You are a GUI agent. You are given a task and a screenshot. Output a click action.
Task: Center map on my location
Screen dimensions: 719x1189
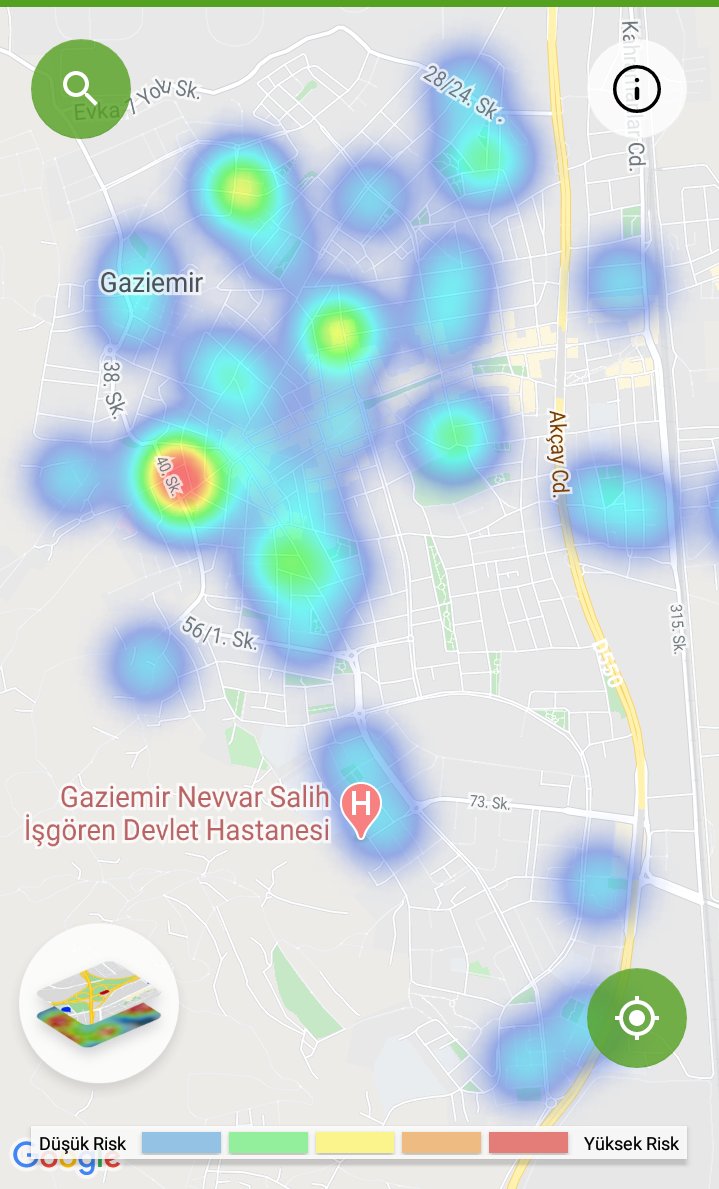coord(637,1018)
